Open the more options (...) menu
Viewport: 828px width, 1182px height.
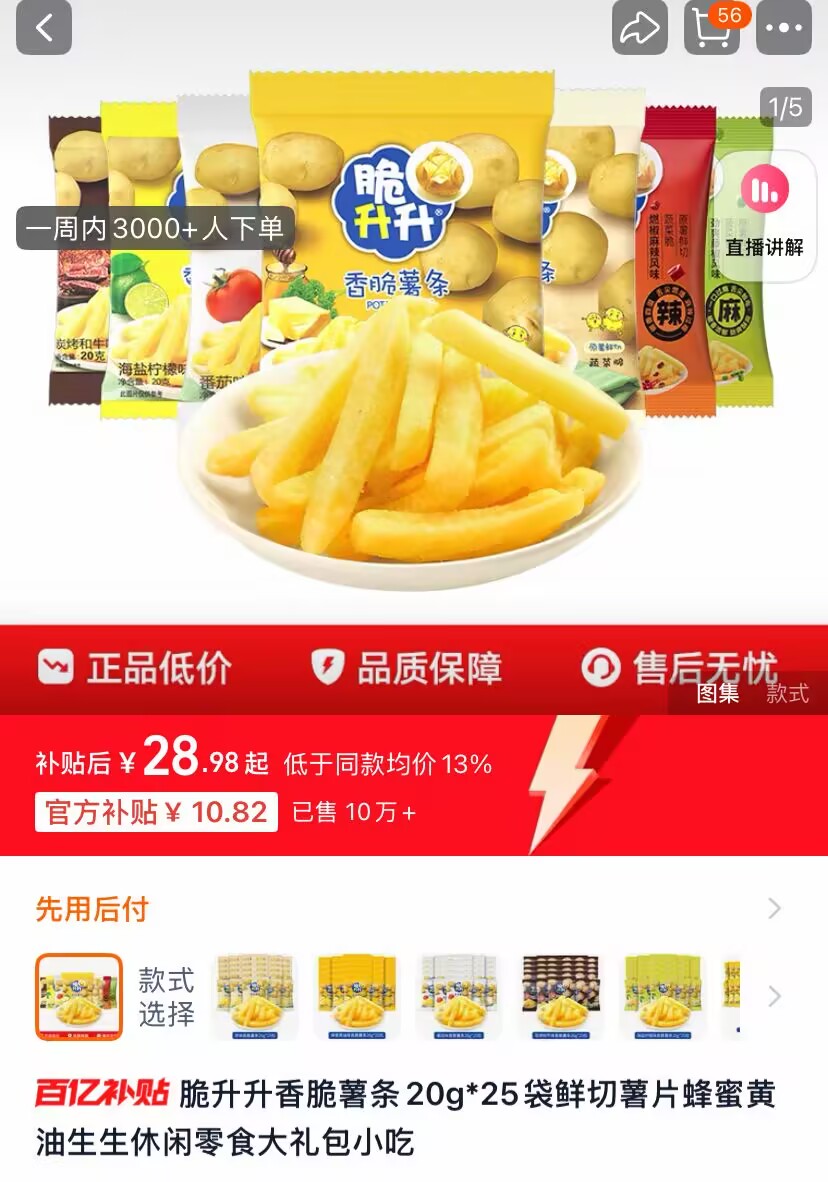(784, 29)
